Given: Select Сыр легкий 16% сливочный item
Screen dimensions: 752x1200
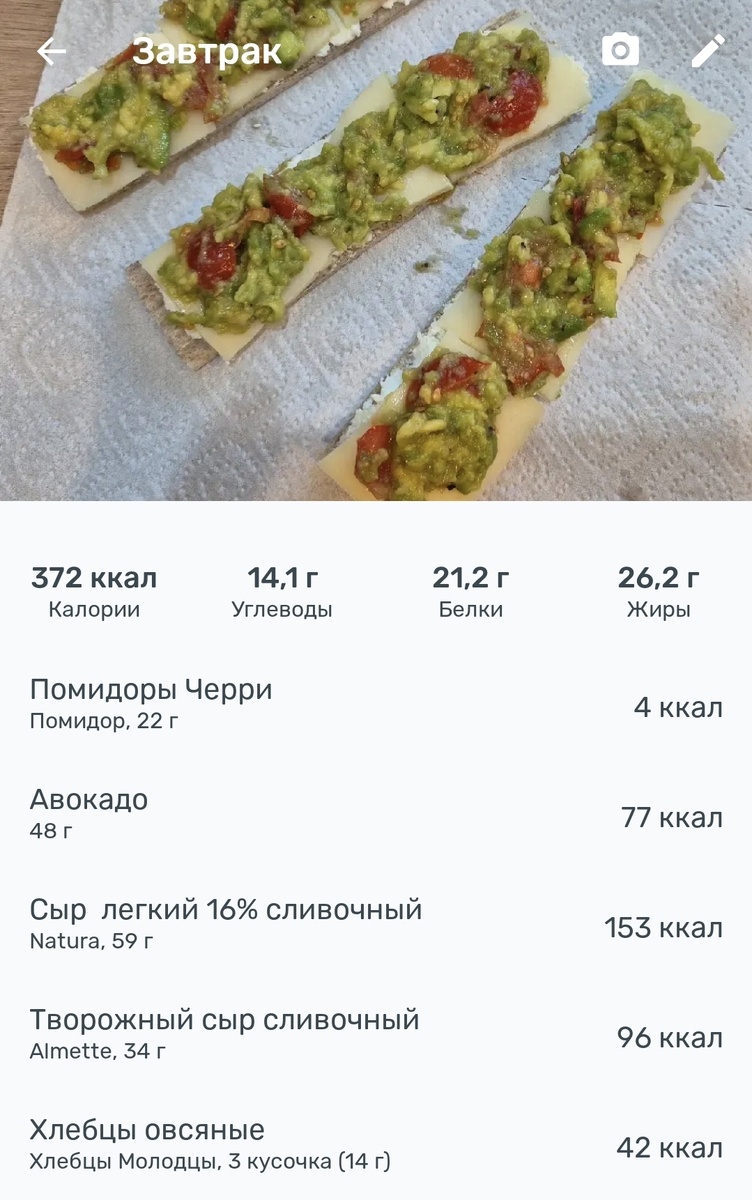Looking at the screenshot, I should tap(375, 924).
